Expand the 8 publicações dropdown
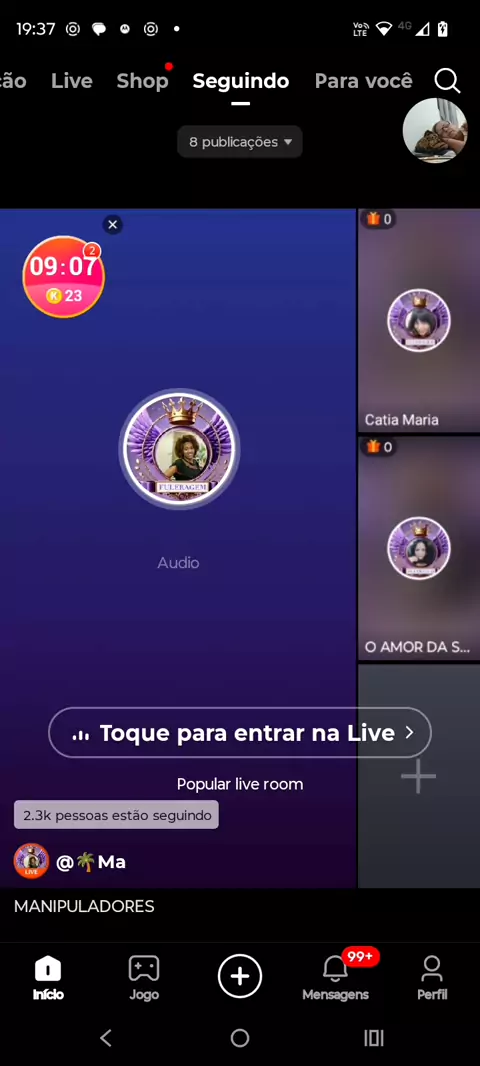Screen dimensions: 480x1066 click(x=240, y=142)
